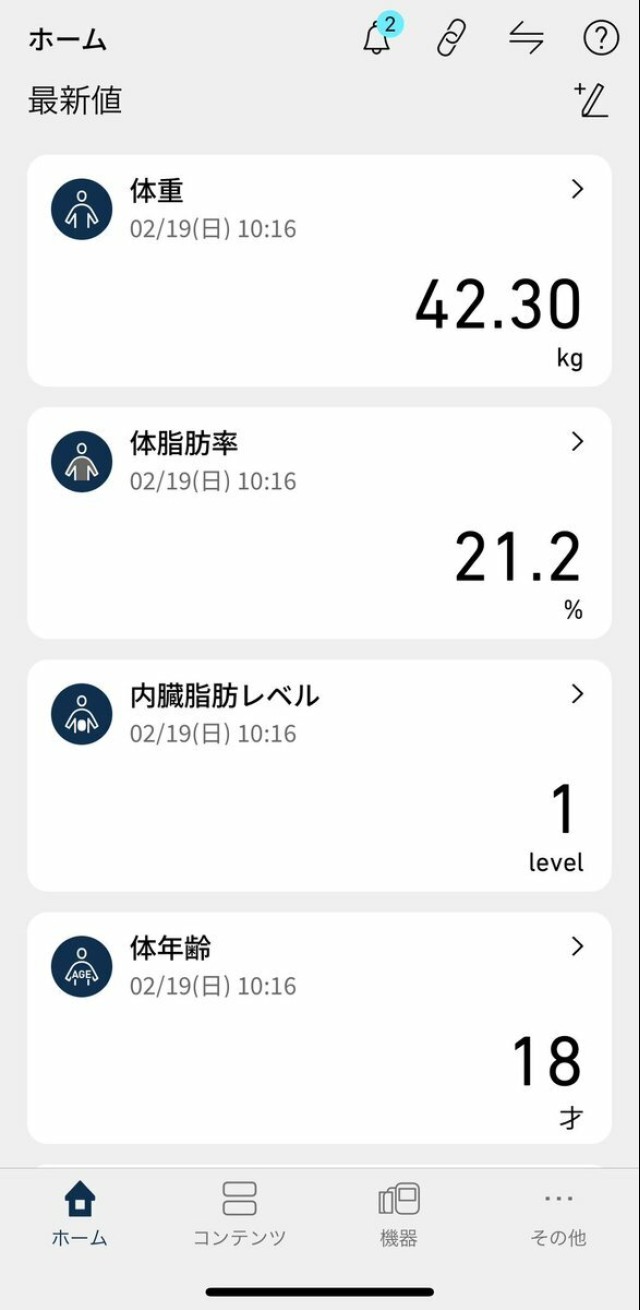
Task: View 内臓脂肪レベル details
Action: [319, 775]
